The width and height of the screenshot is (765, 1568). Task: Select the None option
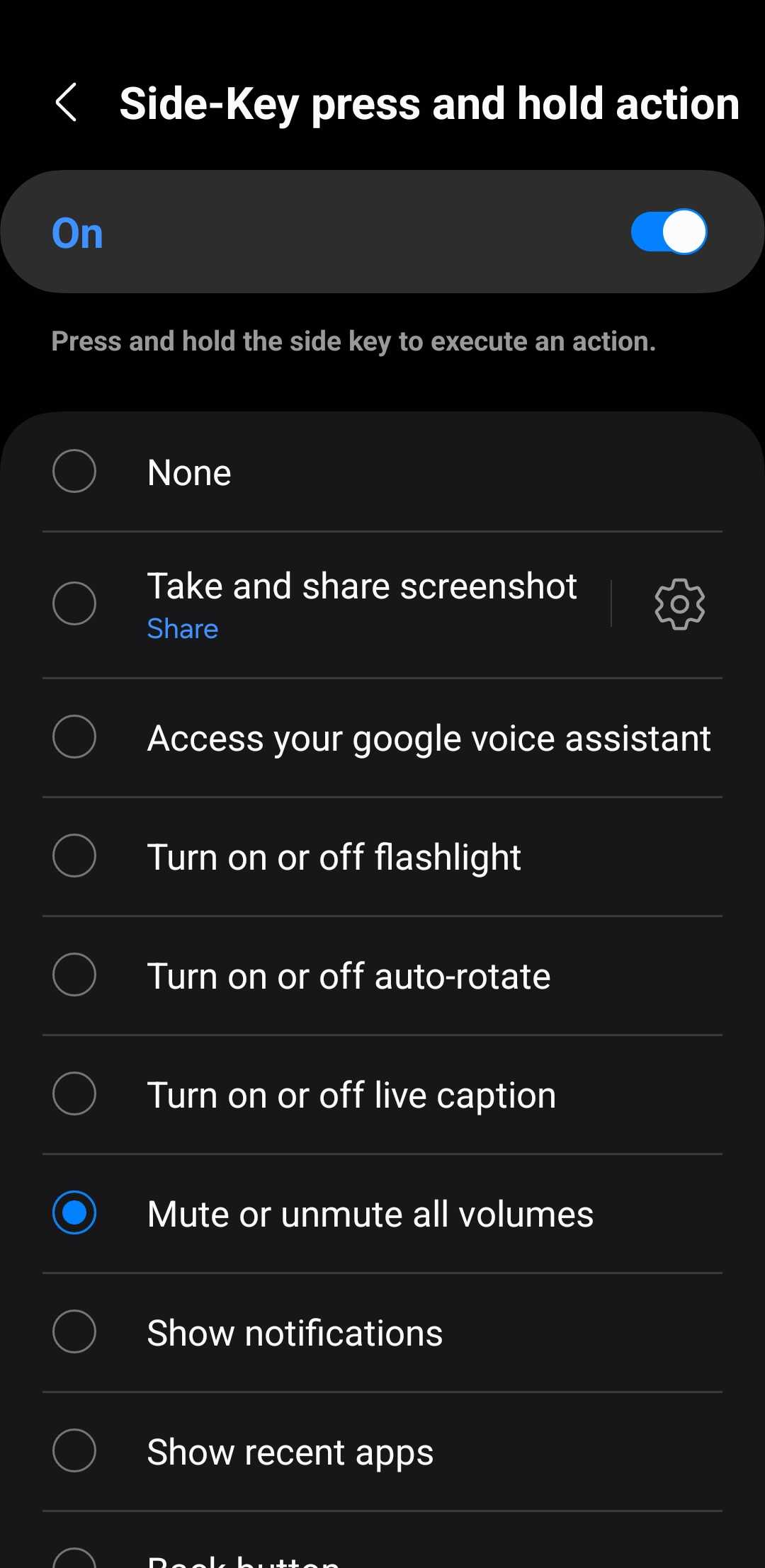tap(74, 472)
